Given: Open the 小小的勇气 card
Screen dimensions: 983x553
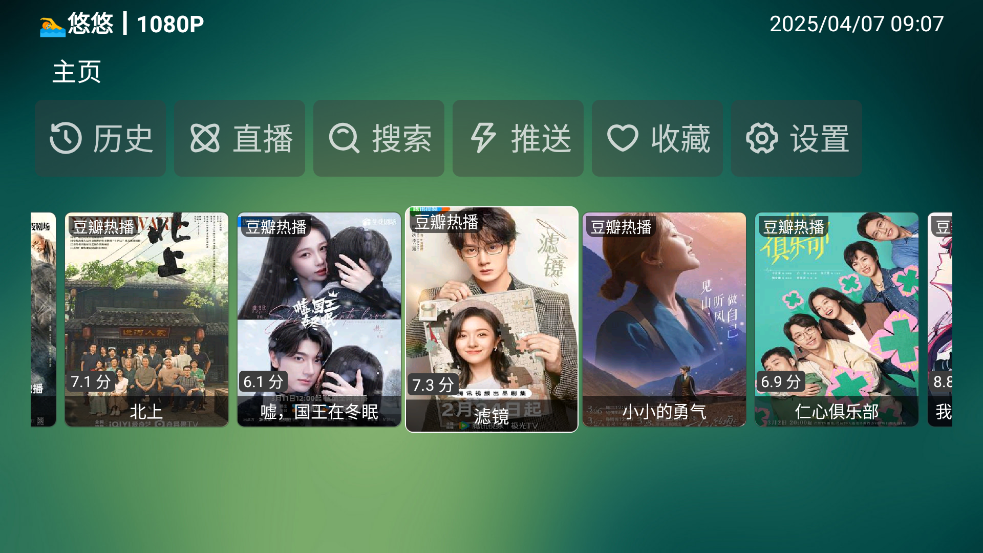Looking at the screenshot, I should pos(664,320).
